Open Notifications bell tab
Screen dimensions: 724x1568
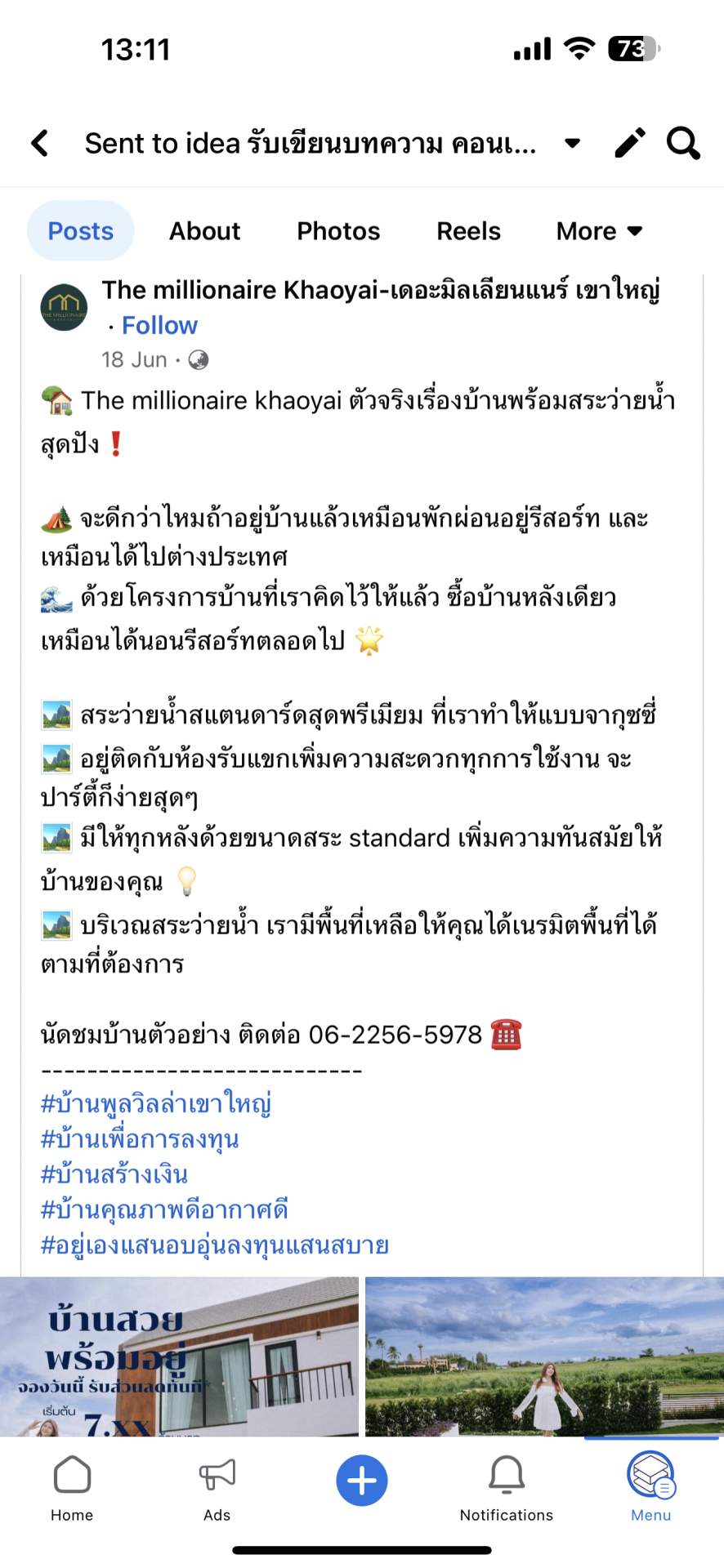pyautogui.click(x=506, y=1488)
